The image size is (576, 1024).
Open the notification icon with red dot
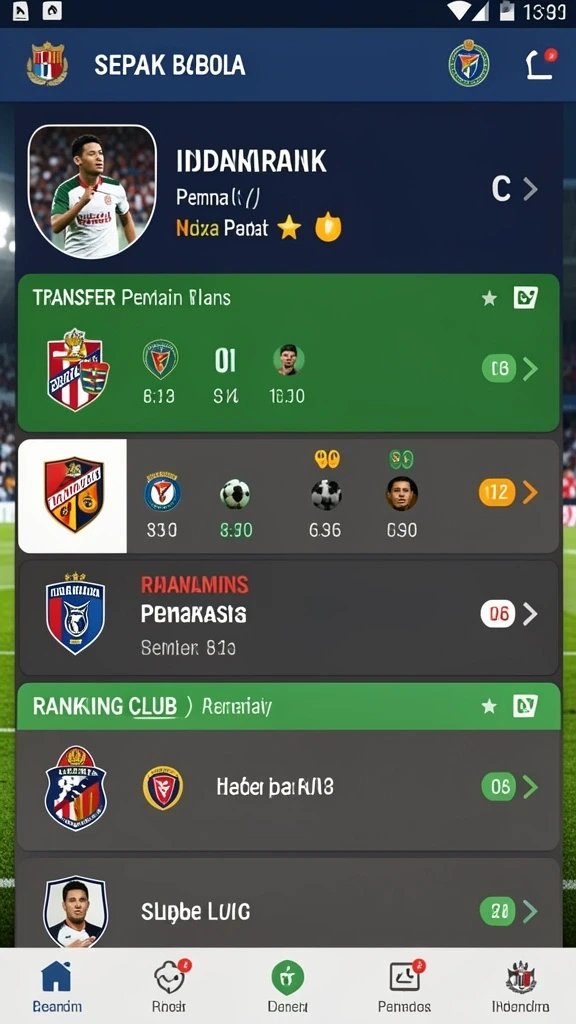click(541, 64)
